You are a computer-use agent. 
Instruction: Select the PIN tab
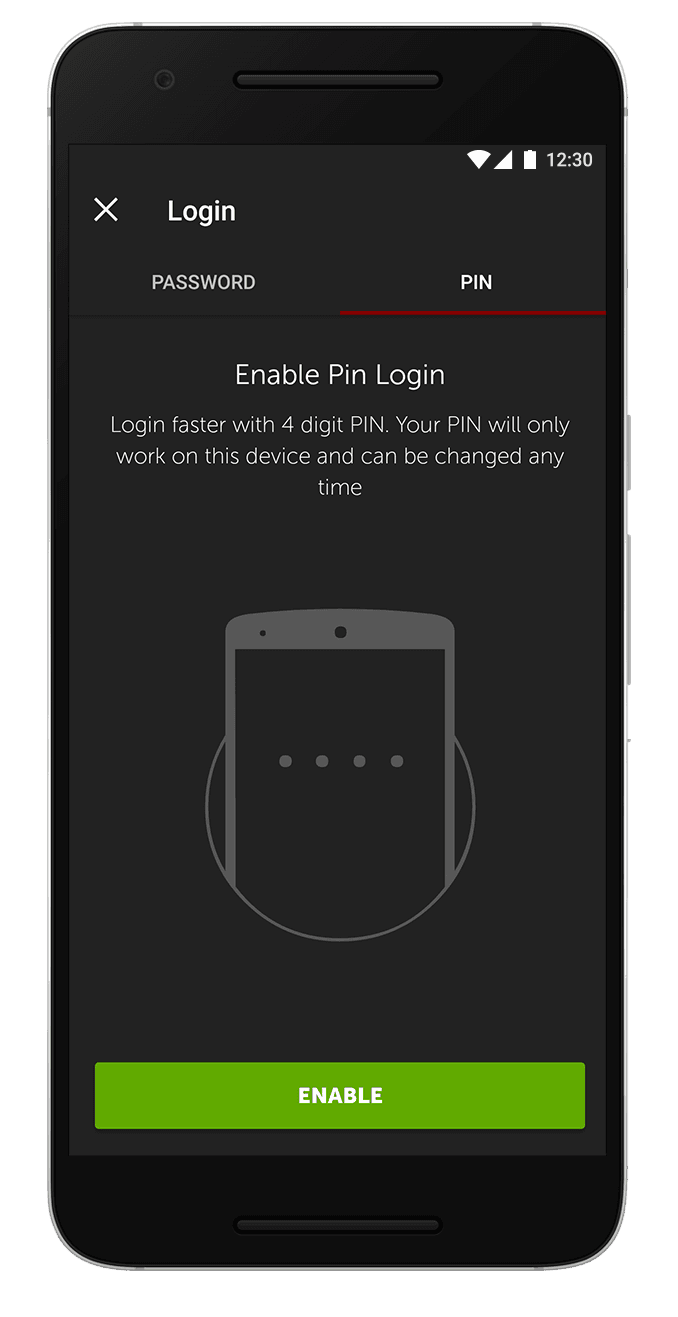475,283
